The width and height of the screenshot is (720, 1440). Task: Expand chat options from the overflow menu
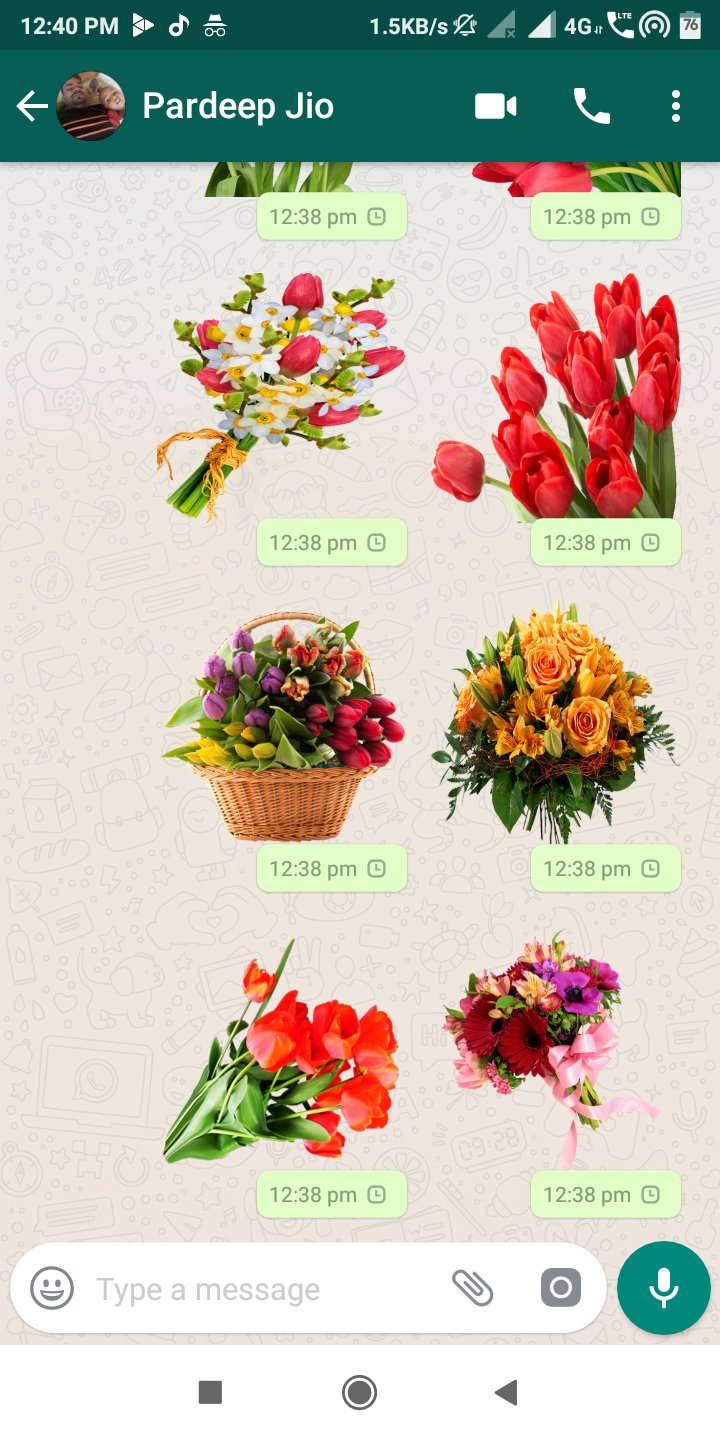point(676,106)
